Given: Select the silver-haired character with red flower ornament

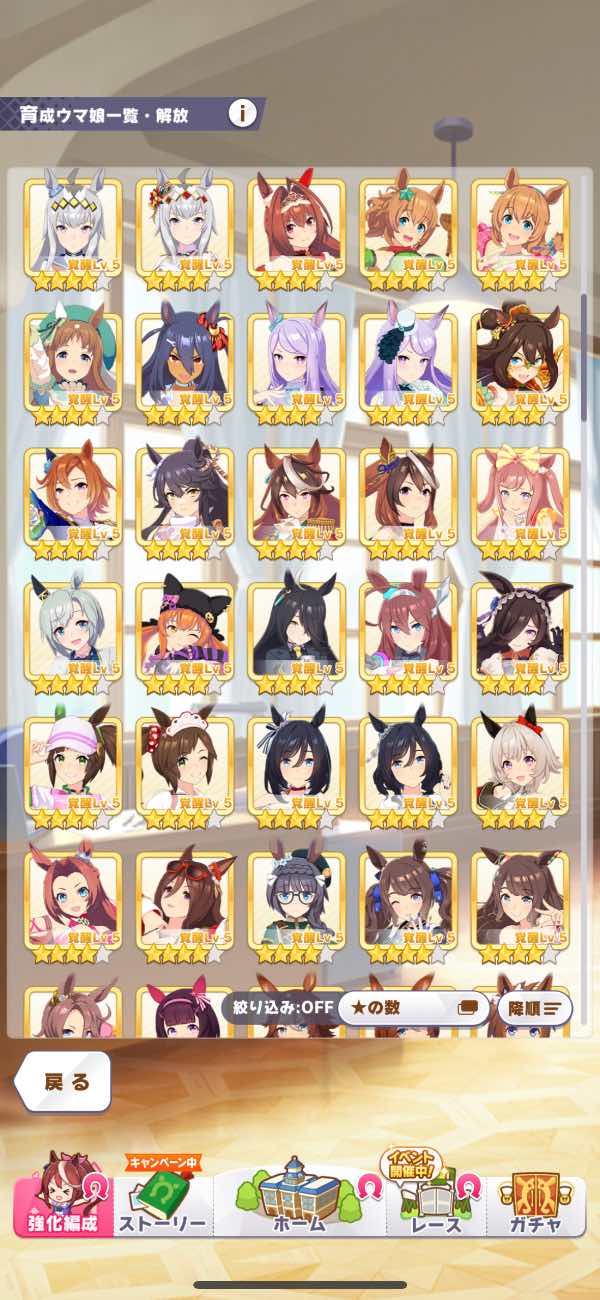Looking at the screenshot, I should (184, 226).
